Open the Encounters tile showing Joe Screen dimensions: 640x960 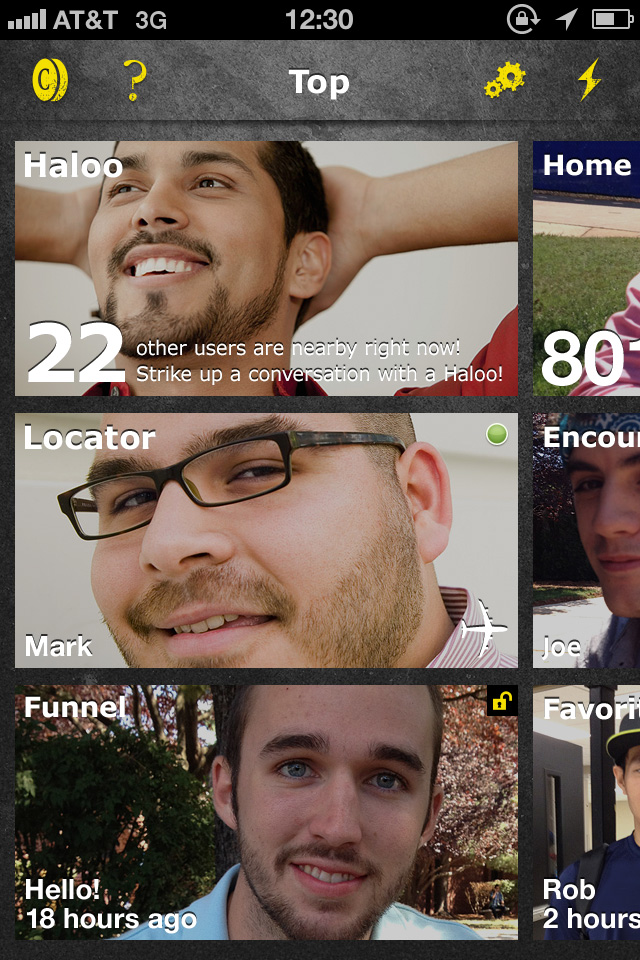pos(587,540)
